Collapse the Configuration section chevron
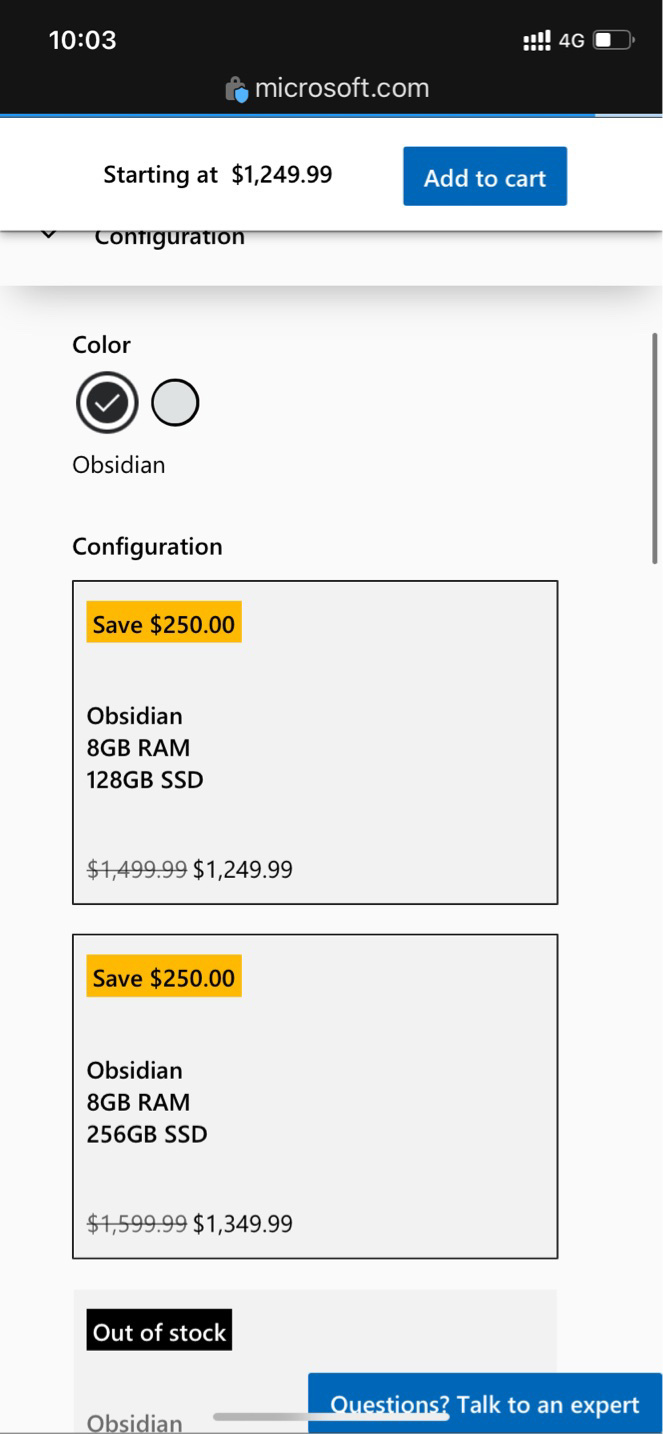Viewport: 663px width, 1434px height. [x=49, y=236]
